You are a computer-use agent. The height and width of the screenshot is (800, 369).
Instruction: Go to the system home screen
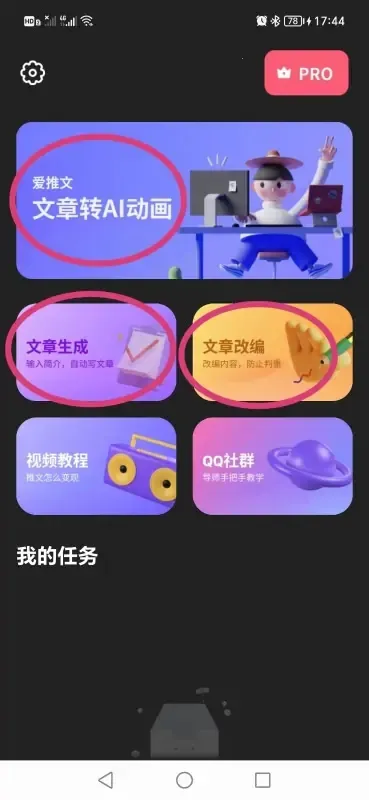184,780
